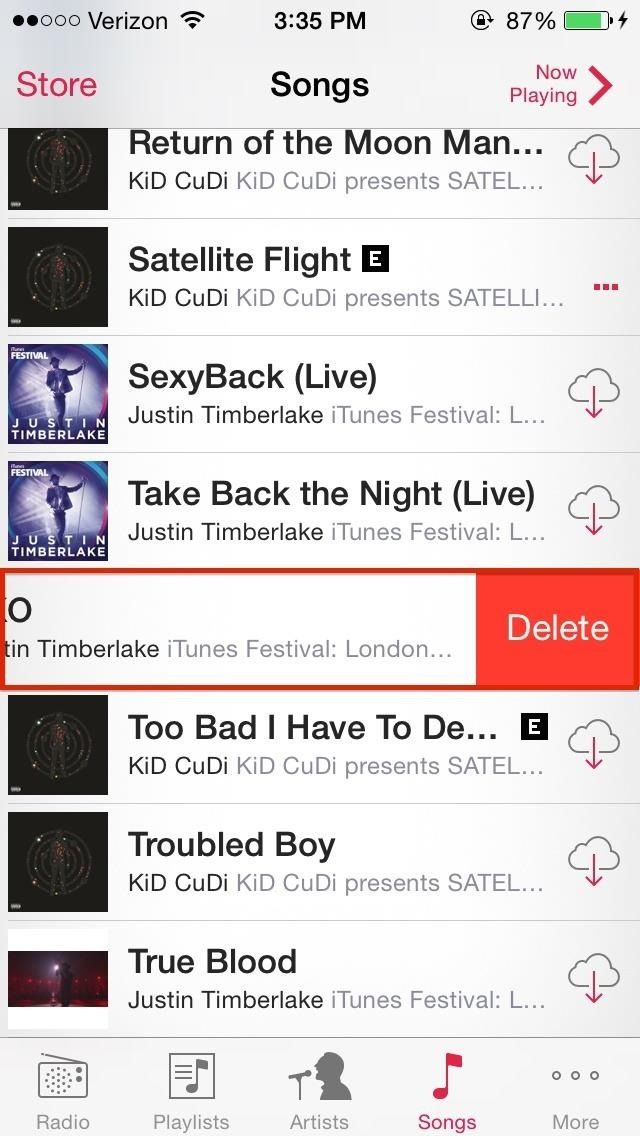This screenshot has width=640, height=1136.
Task: Select the Songs tab
Action: [x=447, y=1090]
